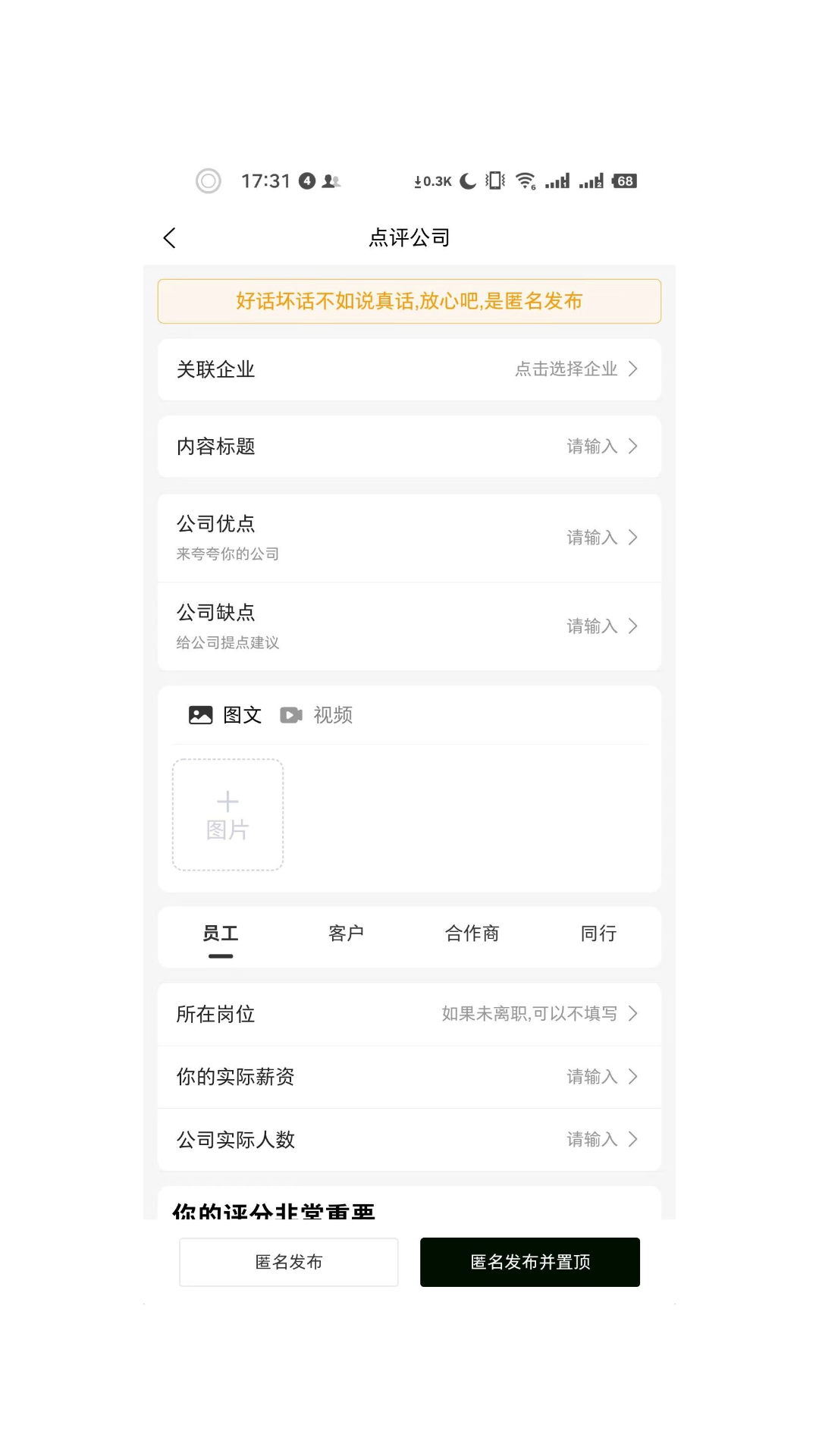Open 所在岗位 row
This screenshot has height=1456, width=819.
click(409, 1014)
